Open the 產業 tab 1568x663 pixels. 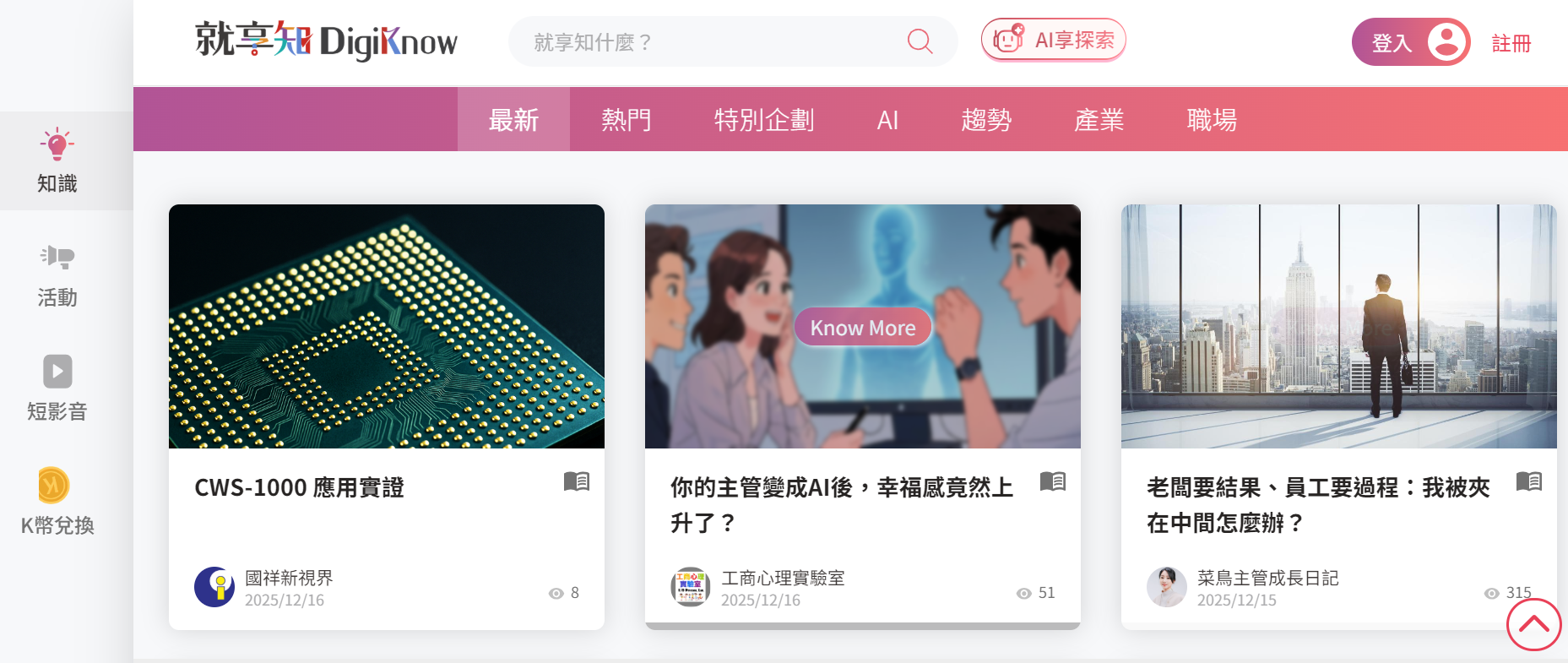coord(1099,120)
